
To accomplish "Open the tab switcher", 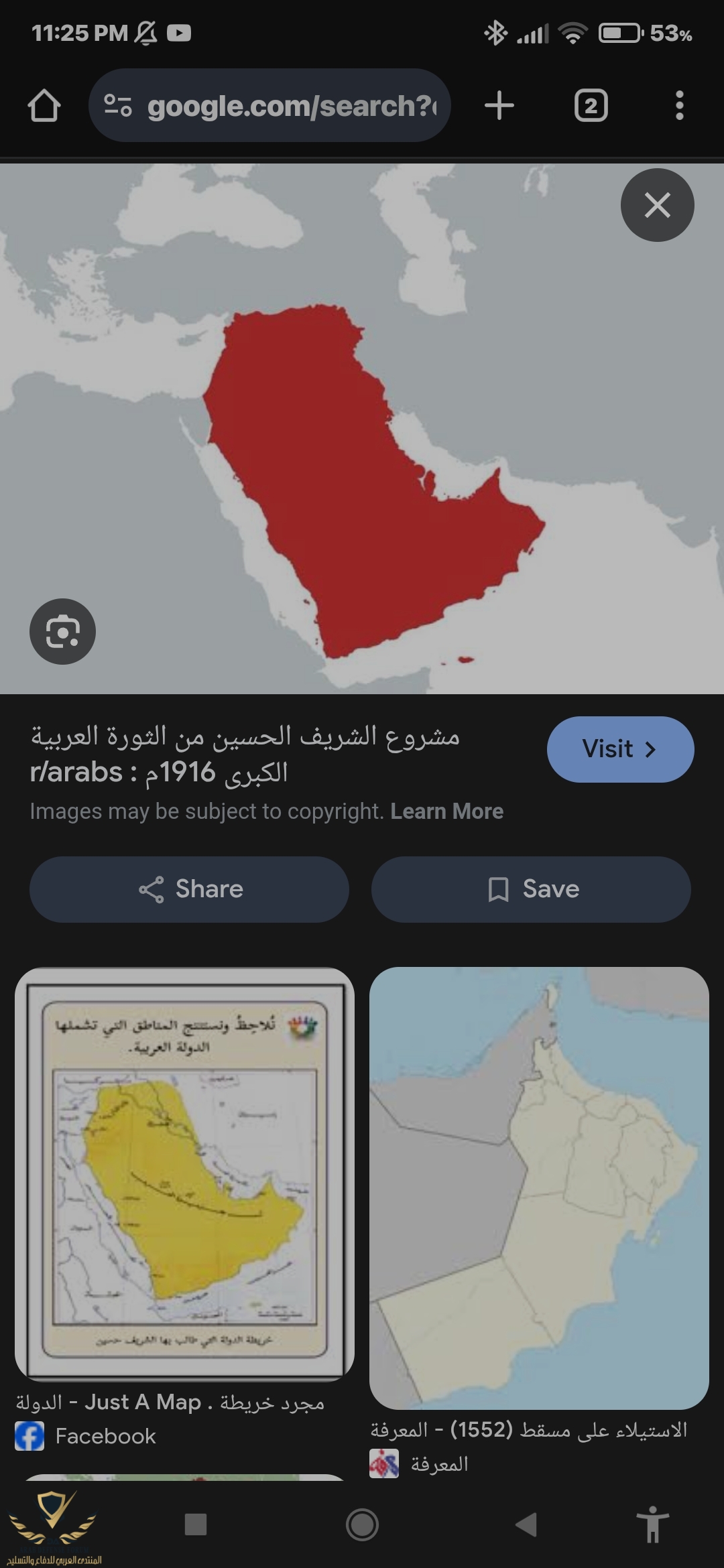I will [x=591, y=106].
